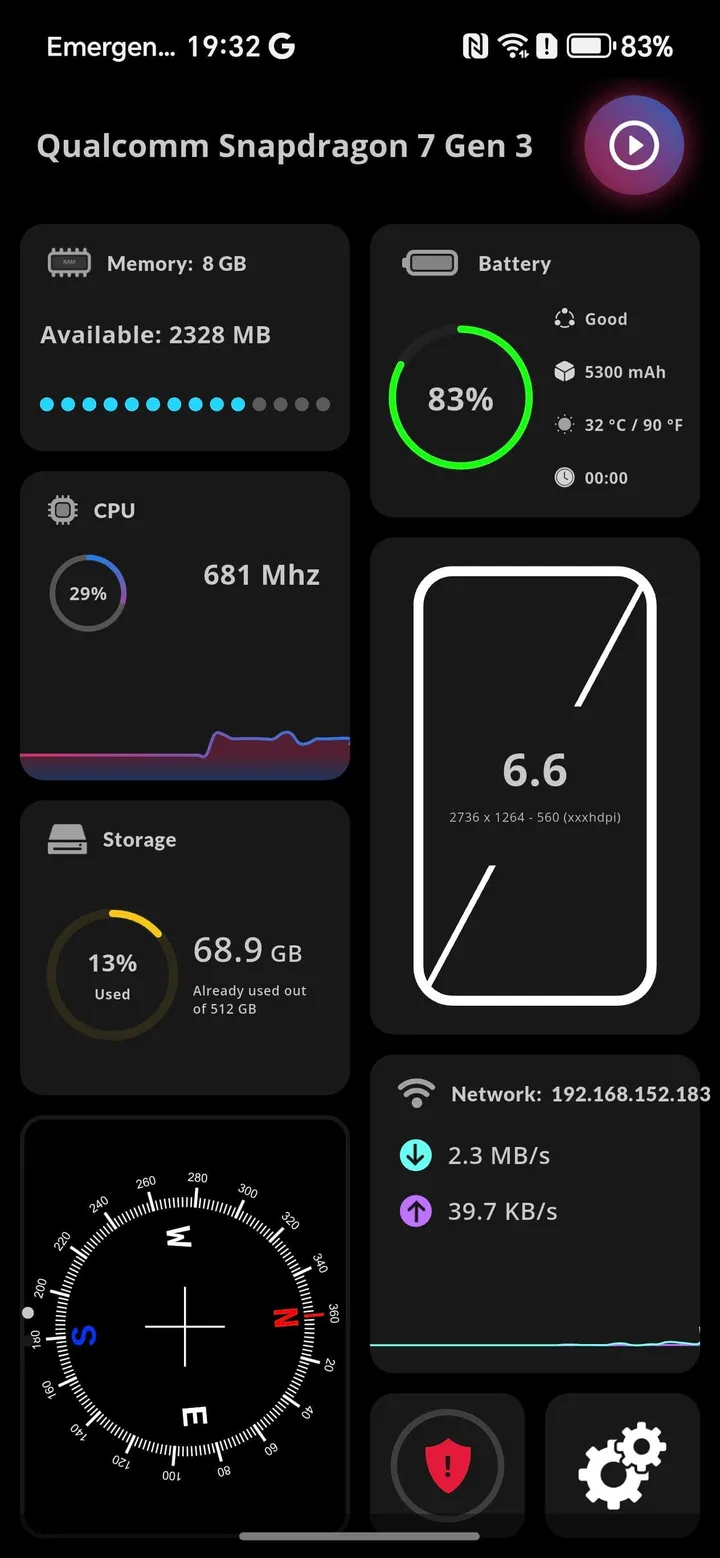The height and width of the screenshot is (1558, 720).
Task: Open the gears settings icon
Action: click(622, 1465)
